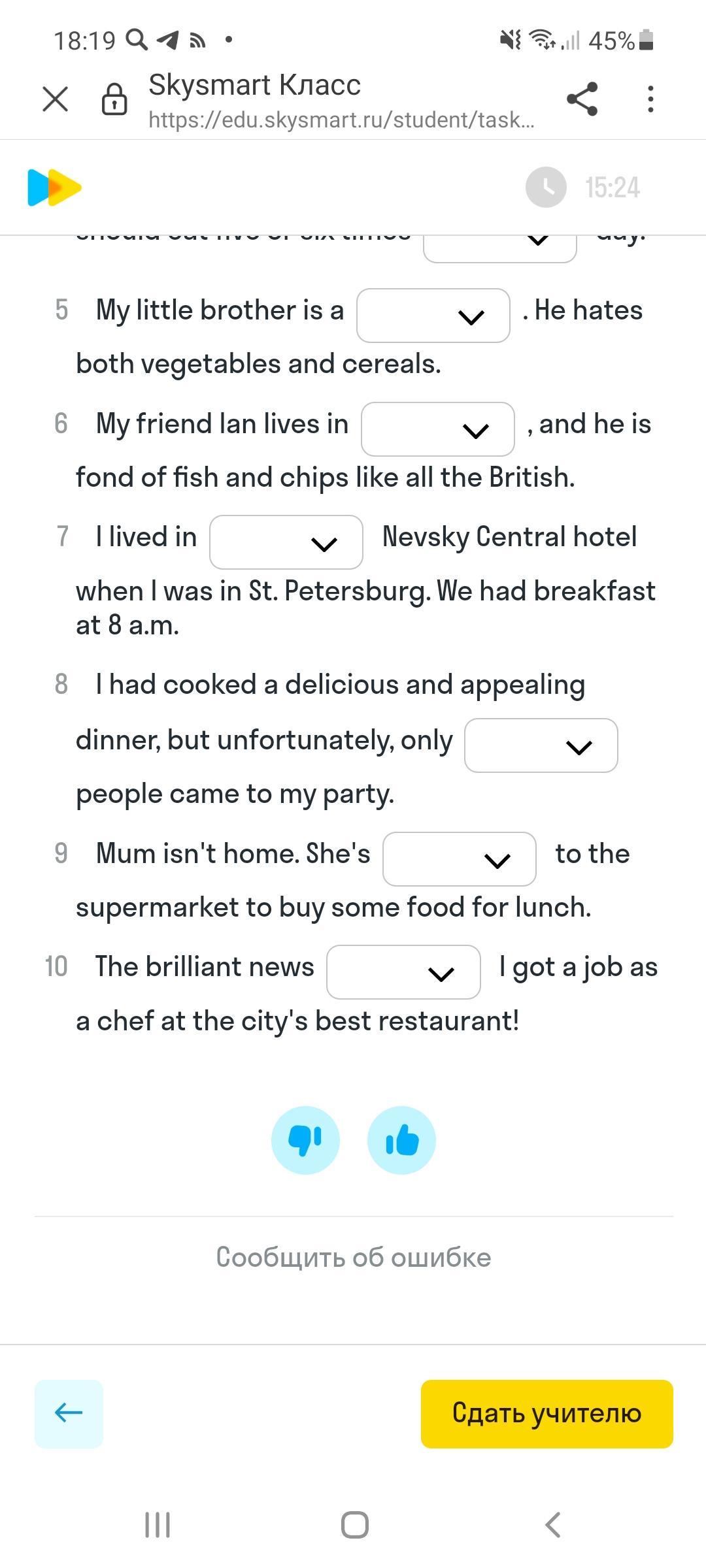706x1568 pixels.
Task: Open dropdown after 'but unfortunately, only'
Action: coord(541,745)
